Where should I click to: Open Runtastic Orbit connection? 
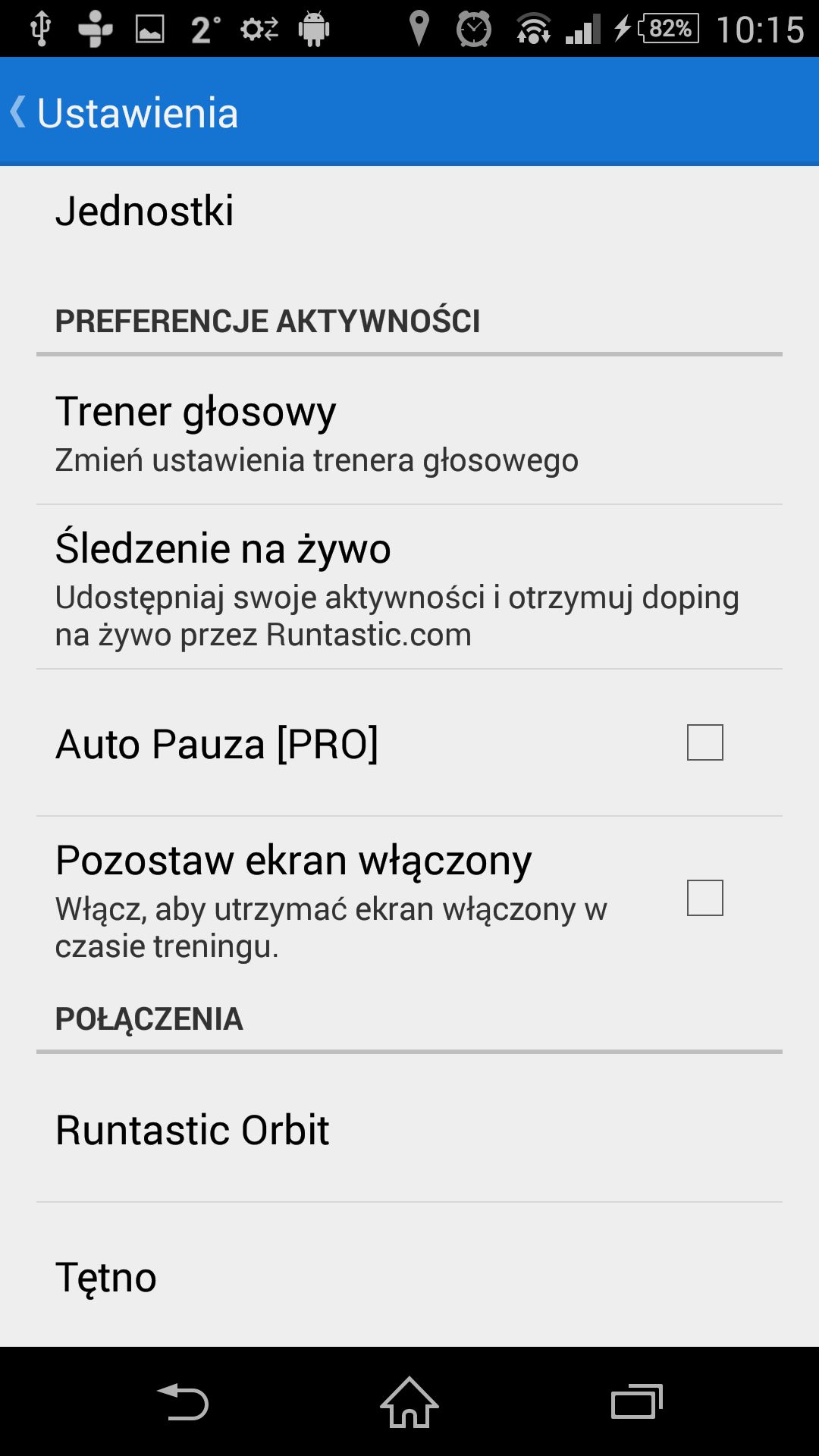[409, 1129]
